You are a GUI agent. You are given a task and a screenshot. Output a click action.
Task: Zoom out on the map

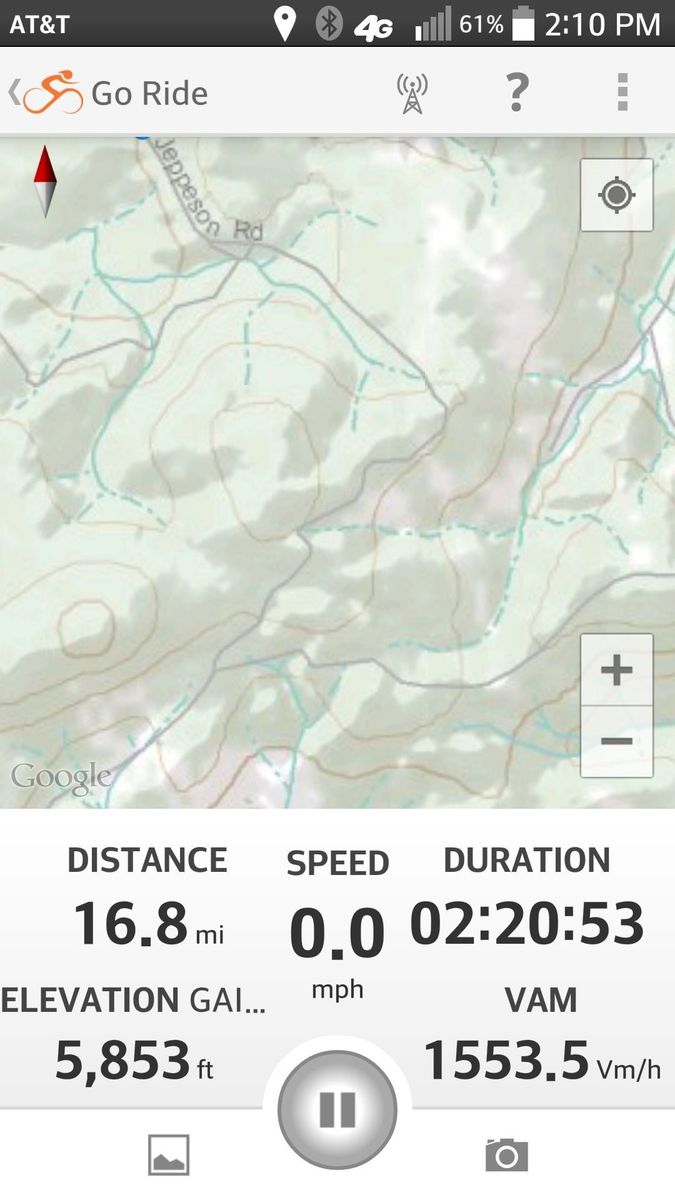click(616, 741)
